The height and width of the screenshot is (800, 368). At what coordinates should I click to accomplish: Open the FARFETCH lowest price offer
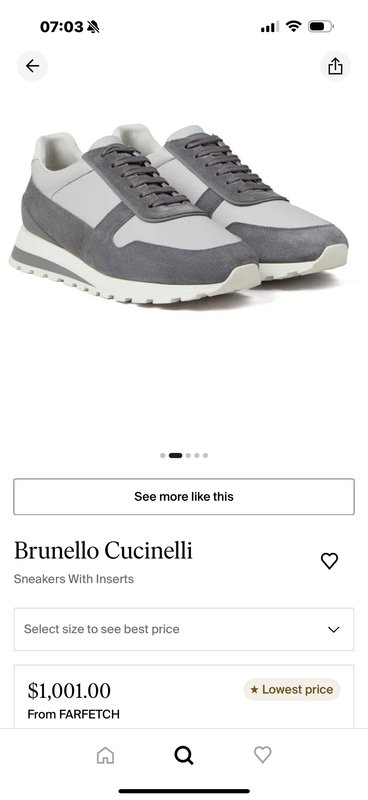click(x=184, y=697)
